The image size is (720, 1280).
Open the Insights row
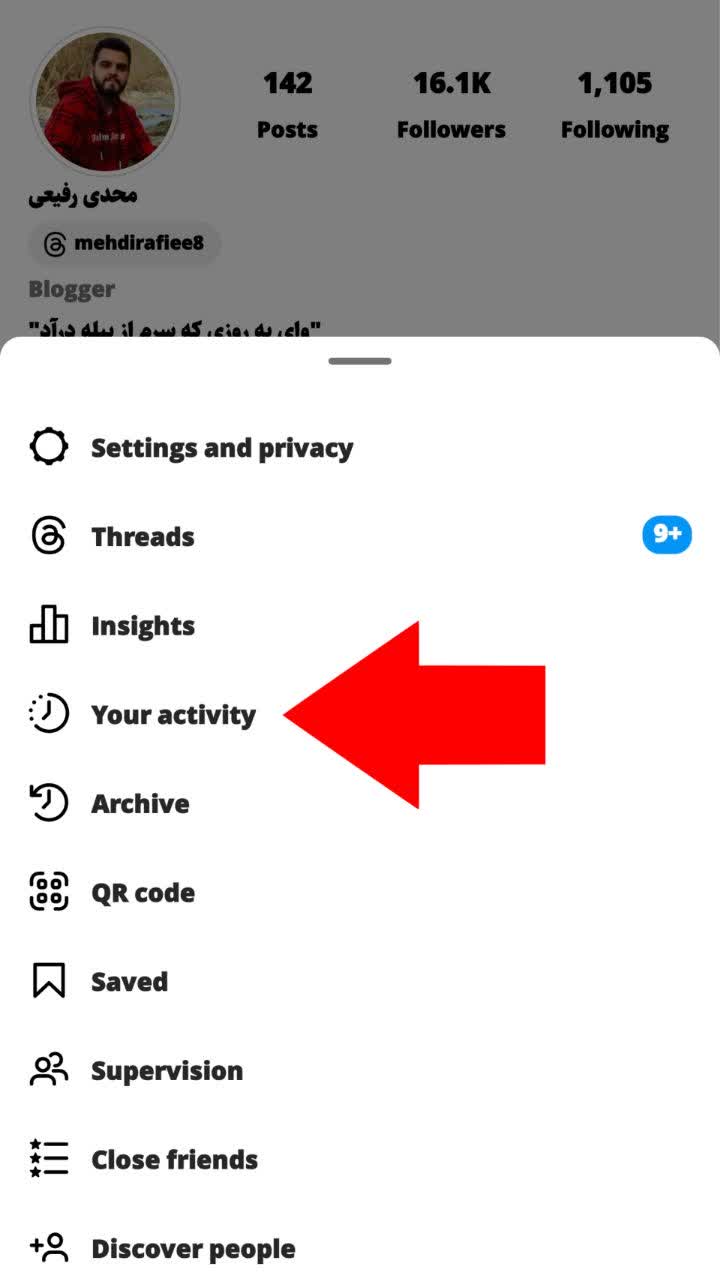[x=143, y=626]
